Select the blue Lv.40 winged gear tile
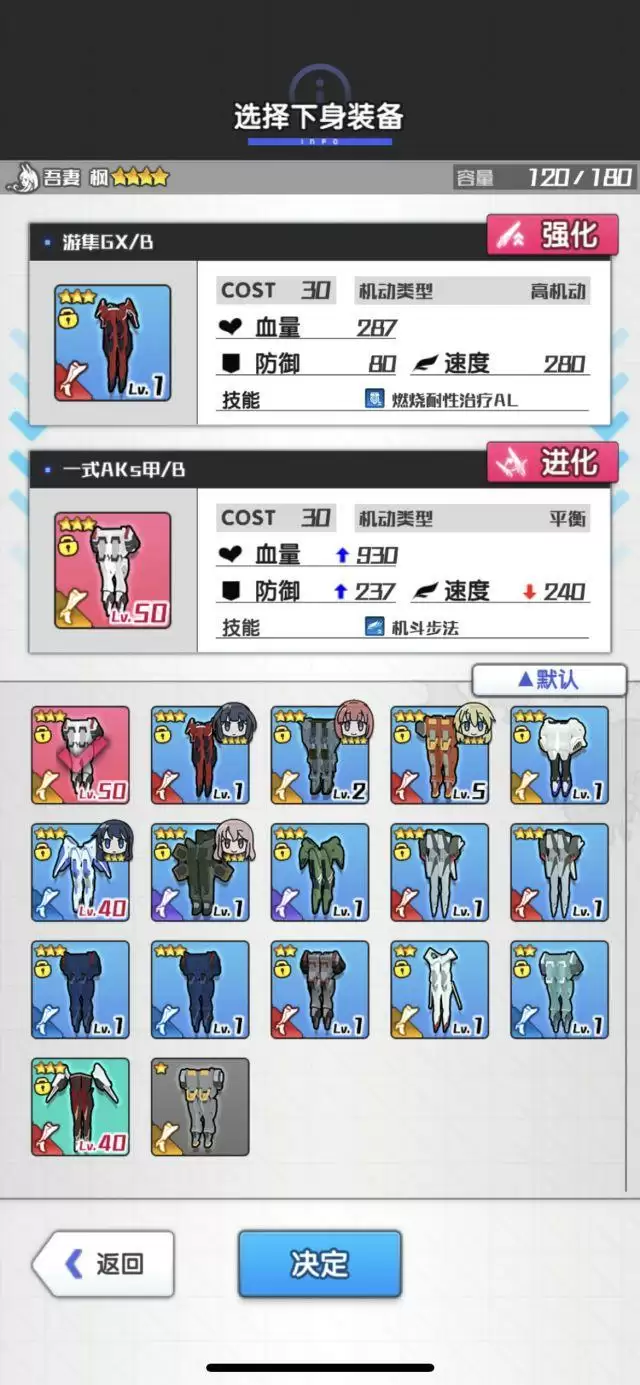640x1385 pixels. click(x=80, y=872)
